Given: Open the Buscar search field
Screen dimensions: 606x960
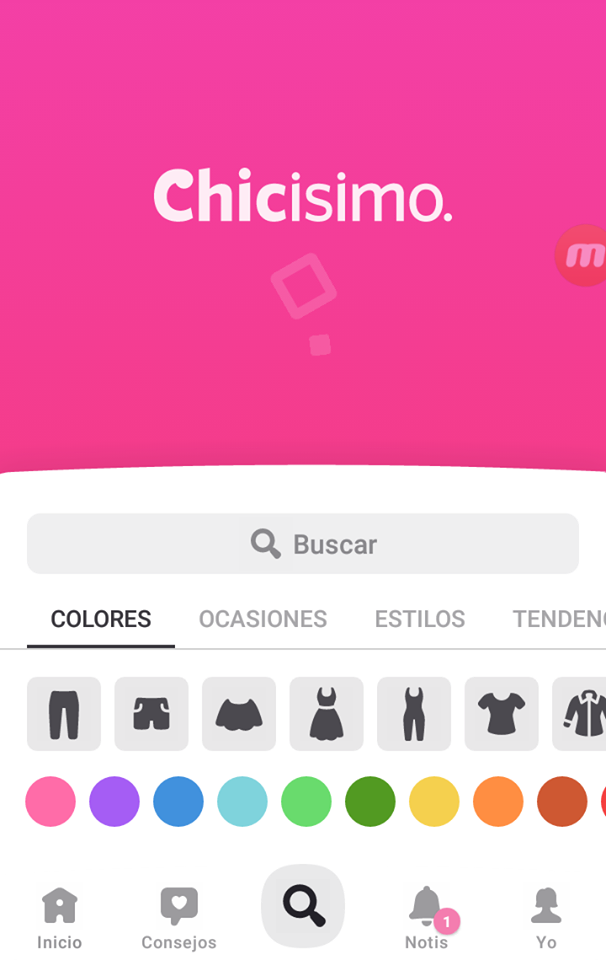Looking at the screenshot, I should 302,544.
